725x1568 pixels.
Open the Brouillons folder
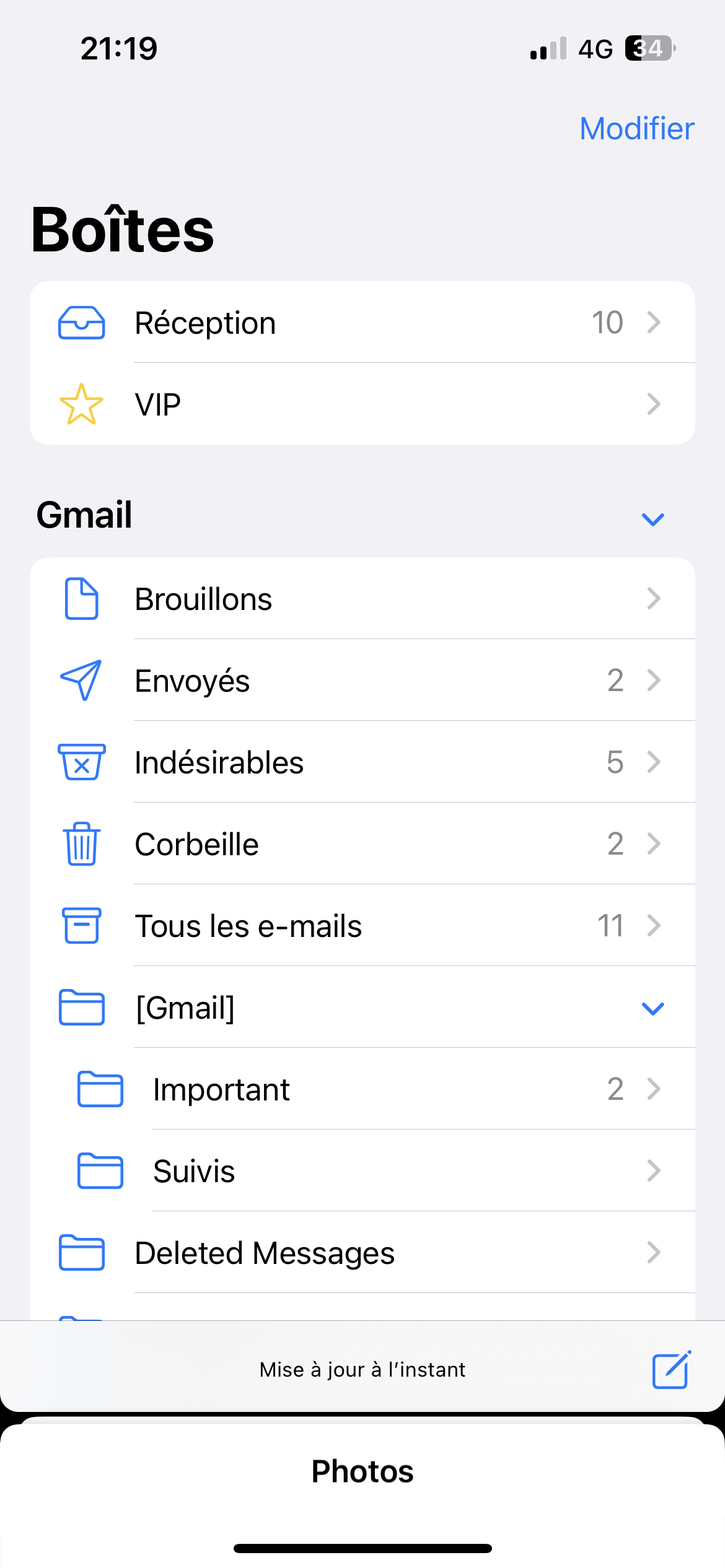click(362, 599)
